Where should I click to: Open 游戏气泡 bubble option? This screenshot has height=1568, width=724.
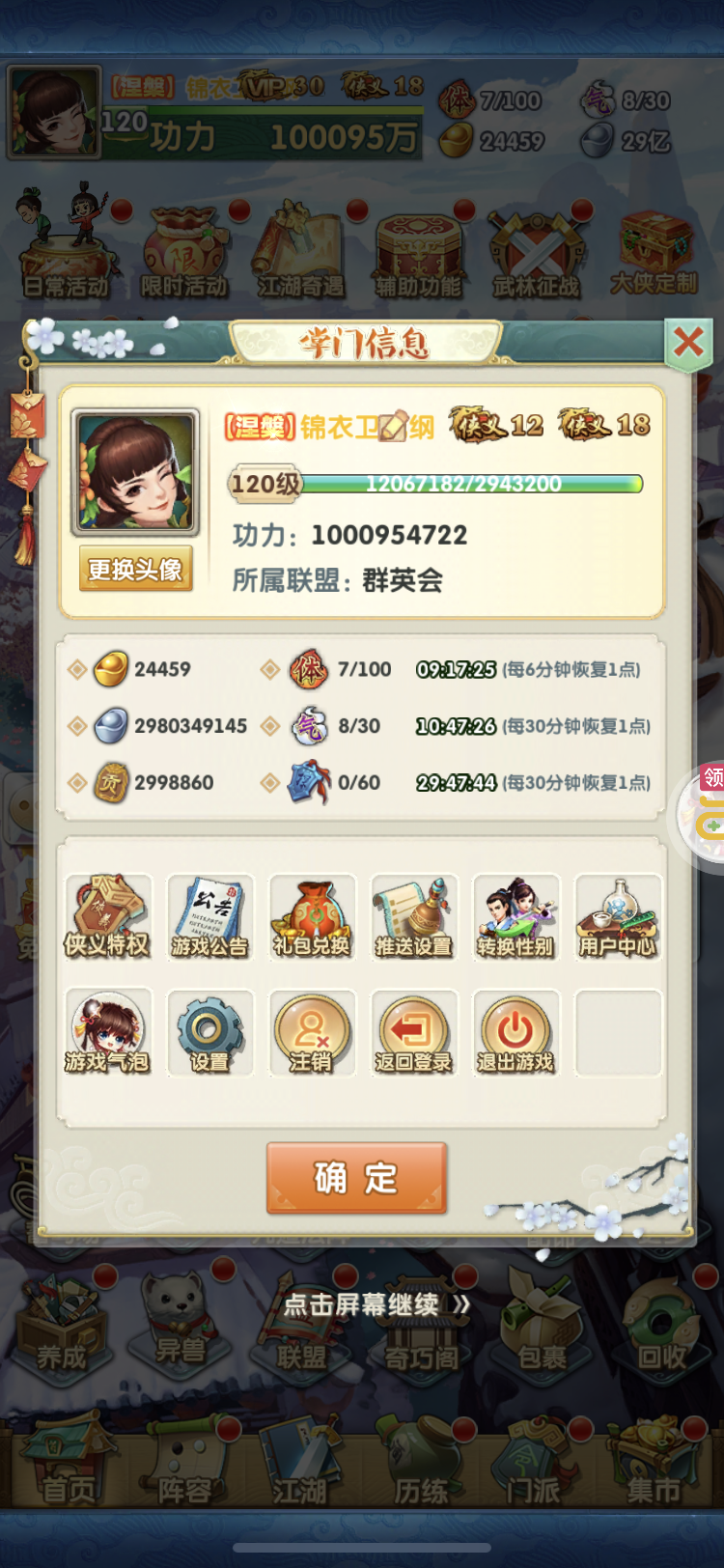[108, 1032]
